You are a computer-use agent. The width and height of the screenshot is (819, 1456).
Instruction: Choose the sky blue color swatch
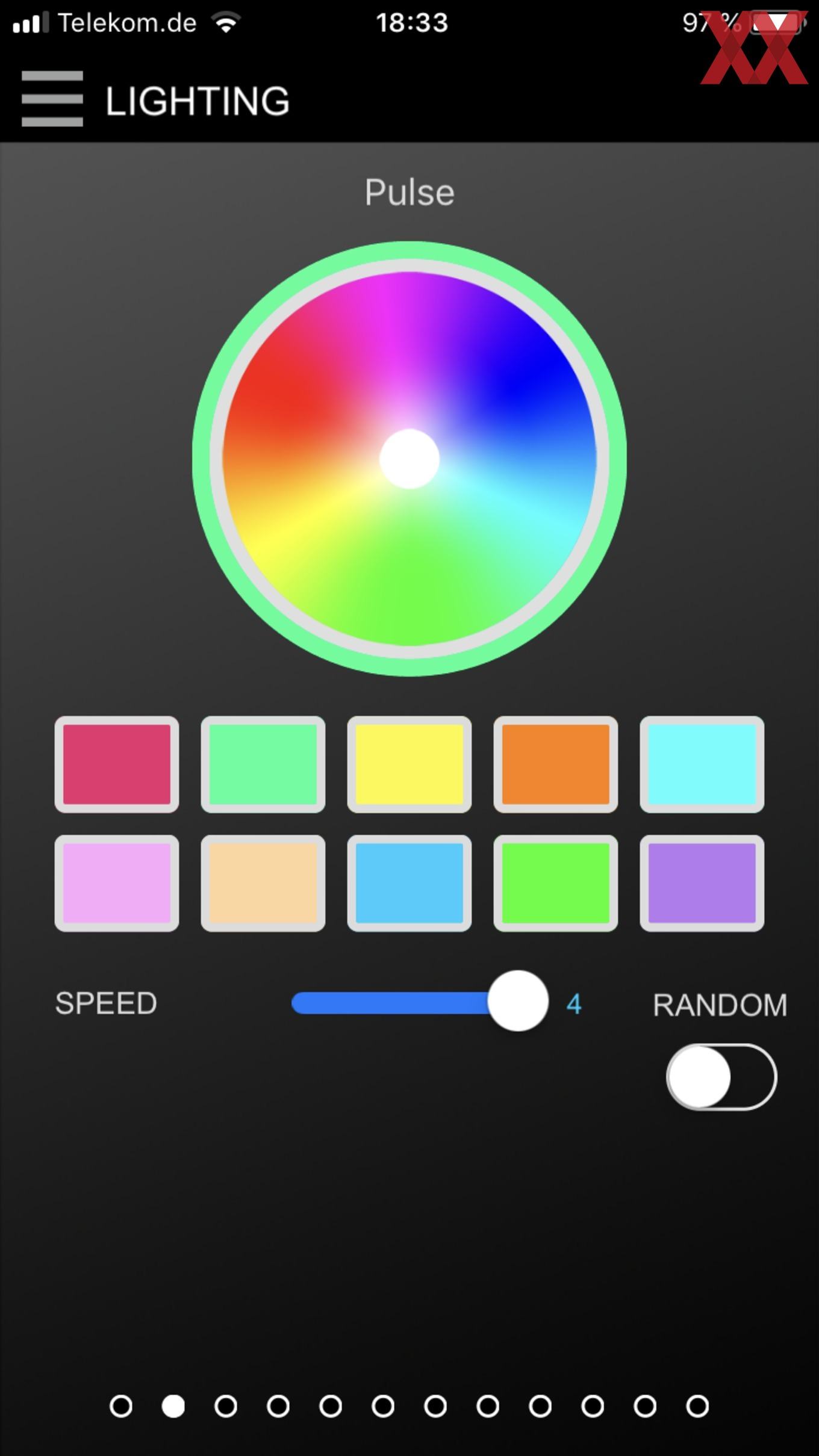(x=409, y=883)
